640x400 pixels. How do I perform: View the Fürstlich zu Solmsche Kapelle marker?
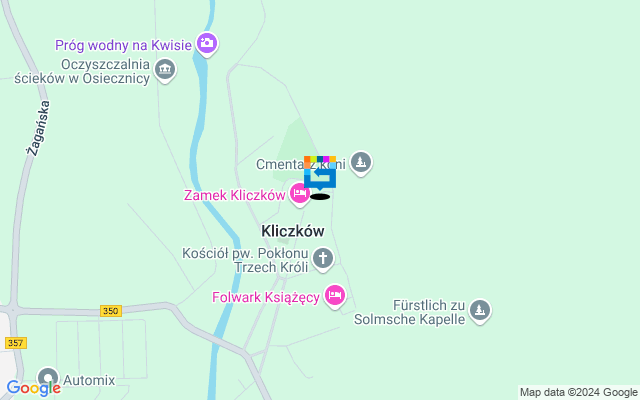coord(480,311)
